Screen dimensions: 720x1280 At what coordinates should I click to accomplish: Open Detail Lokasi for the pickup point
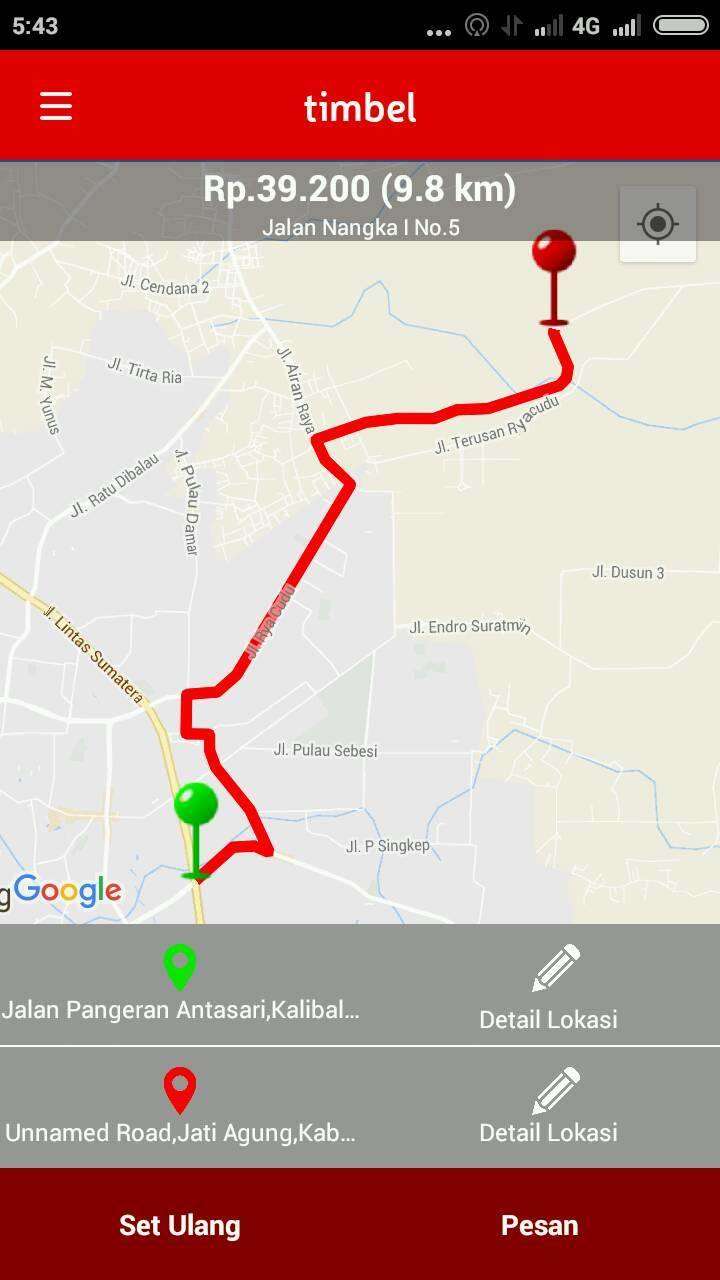[548, 988]
